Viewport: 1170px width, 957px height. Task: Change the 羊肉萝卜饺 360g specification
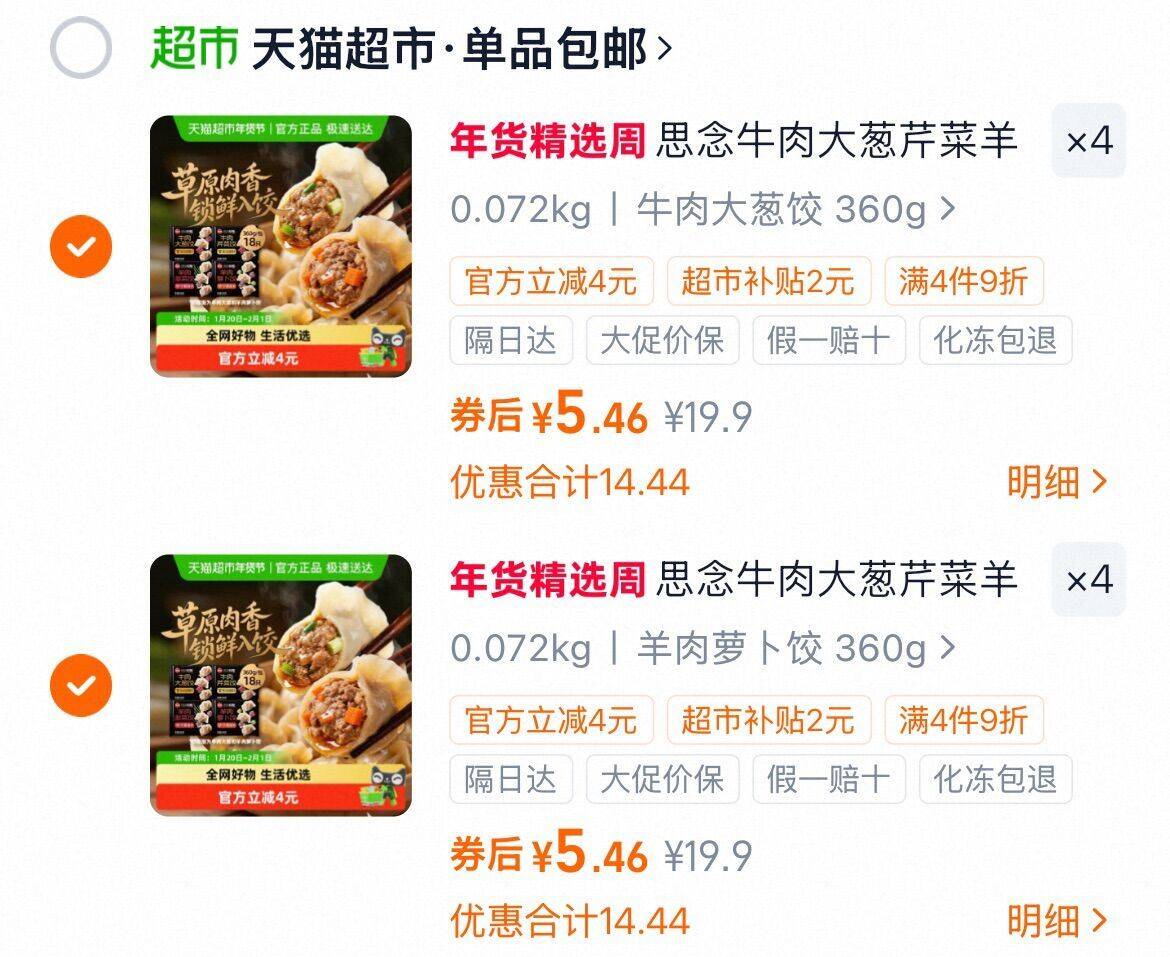(x=703, y=649)
